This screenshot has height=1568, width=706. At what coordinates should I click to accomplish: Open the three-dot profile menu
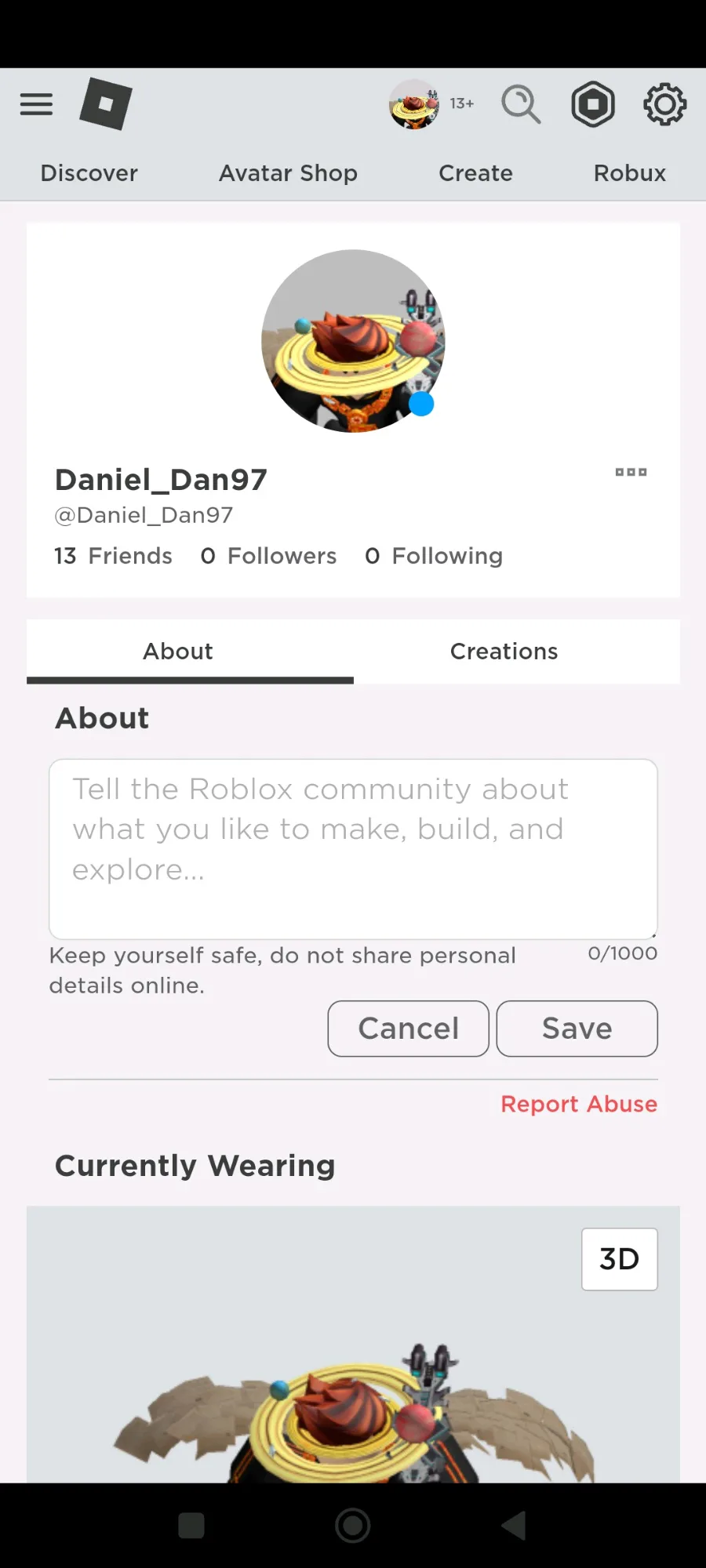click(631, 472)
